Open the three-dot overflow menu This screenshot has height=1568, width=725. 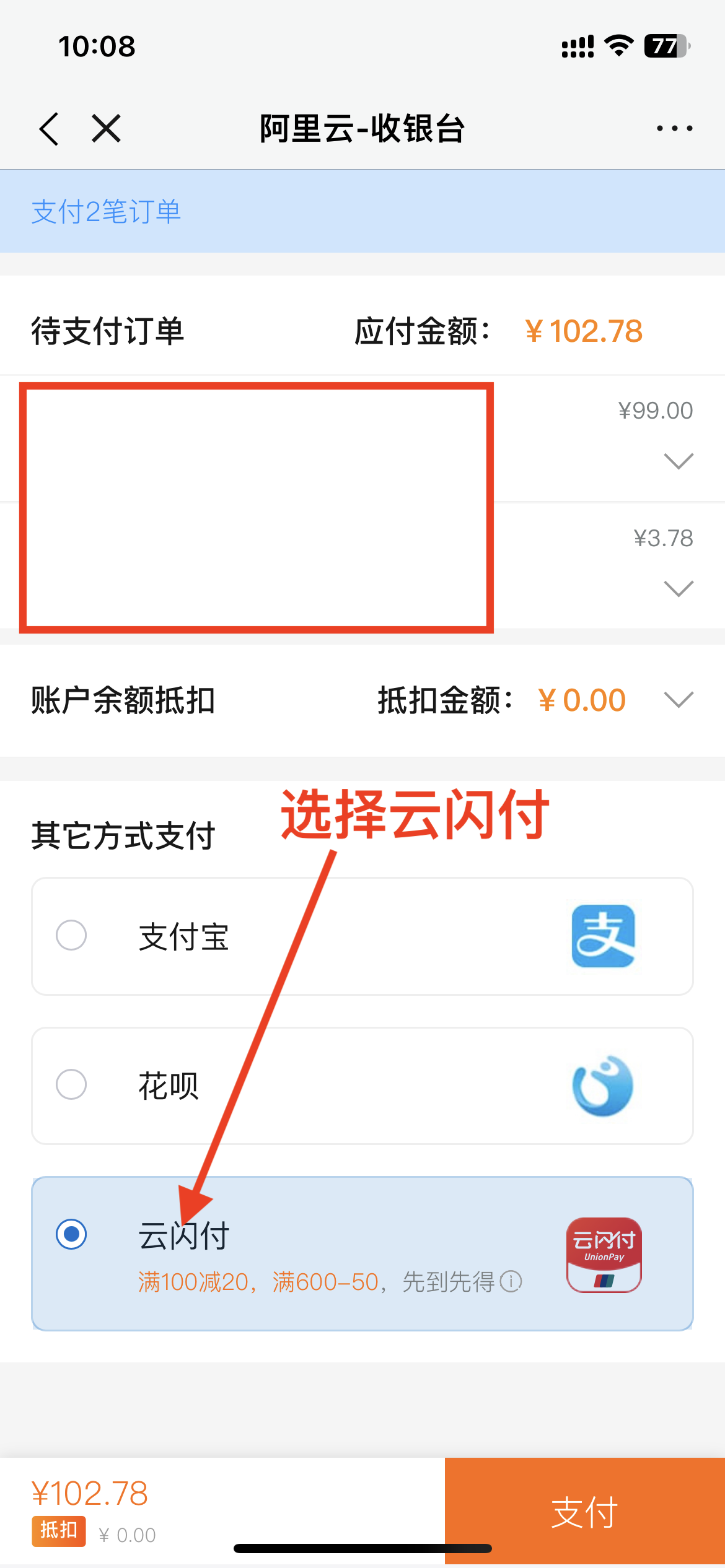tap(674, 129)
